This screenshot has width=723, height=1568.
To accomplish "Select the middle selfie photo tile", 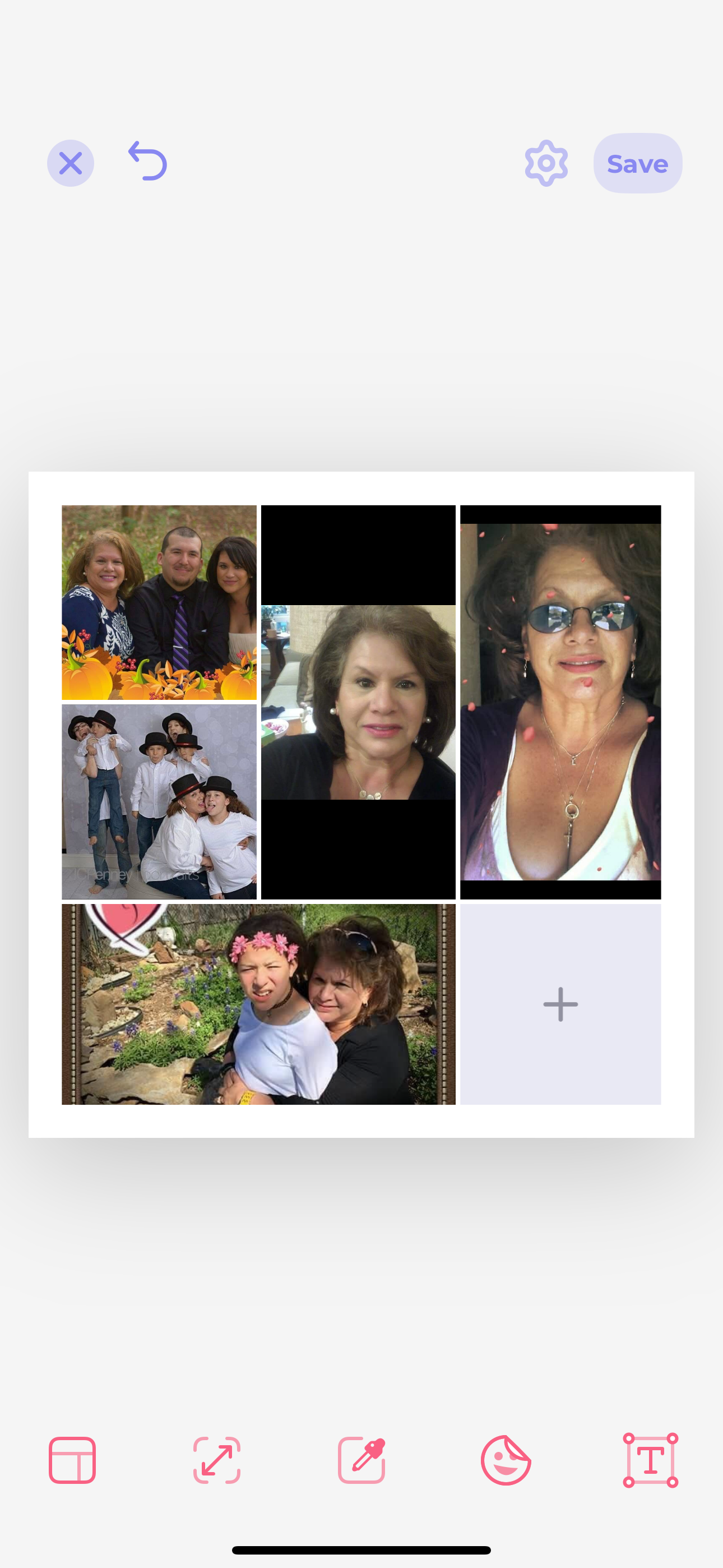I will (x=358, y=702).
